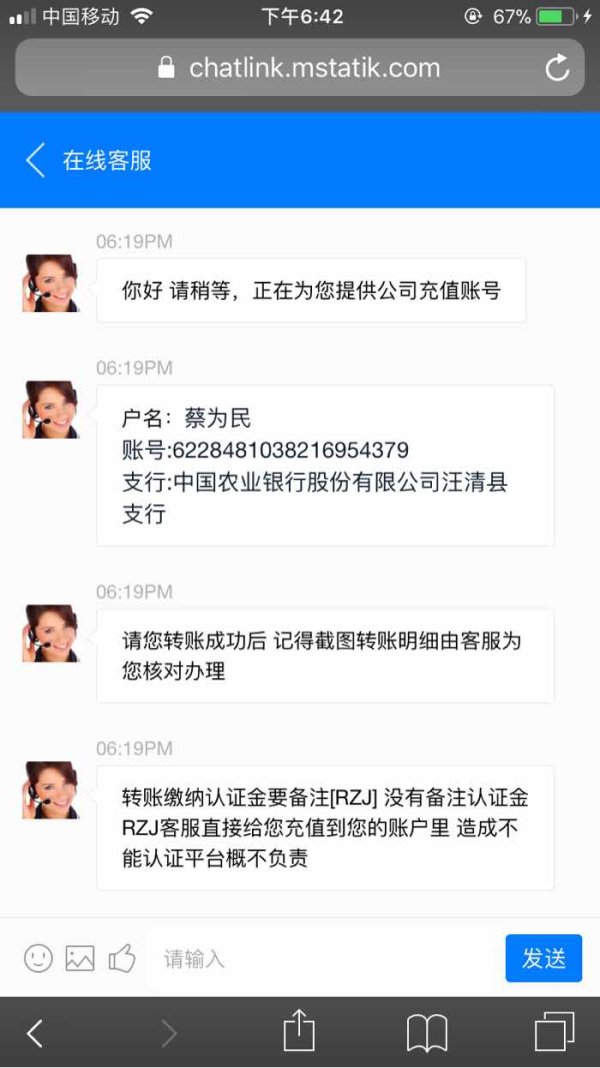600x1068 pixels.
Task: Show all open browser tabs
Action: 554,1032
